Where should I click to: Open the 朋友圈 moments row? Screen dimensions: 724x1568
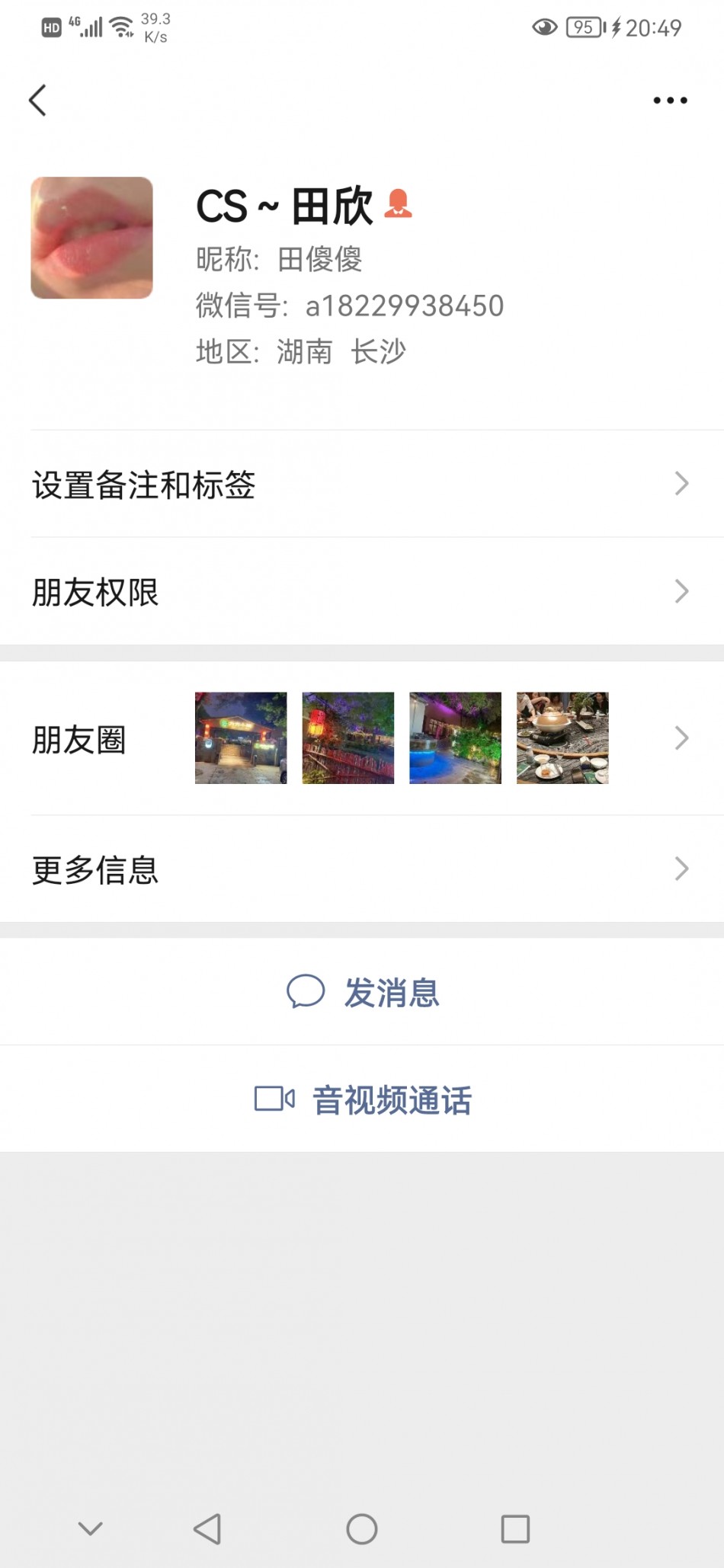point(362,738)
